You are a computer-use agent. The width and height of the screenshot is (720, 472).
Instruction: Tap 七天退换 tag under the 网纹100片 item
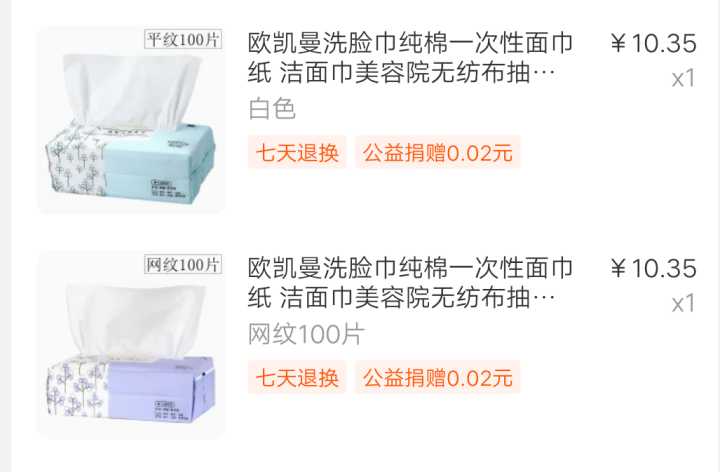click(297, 378)
